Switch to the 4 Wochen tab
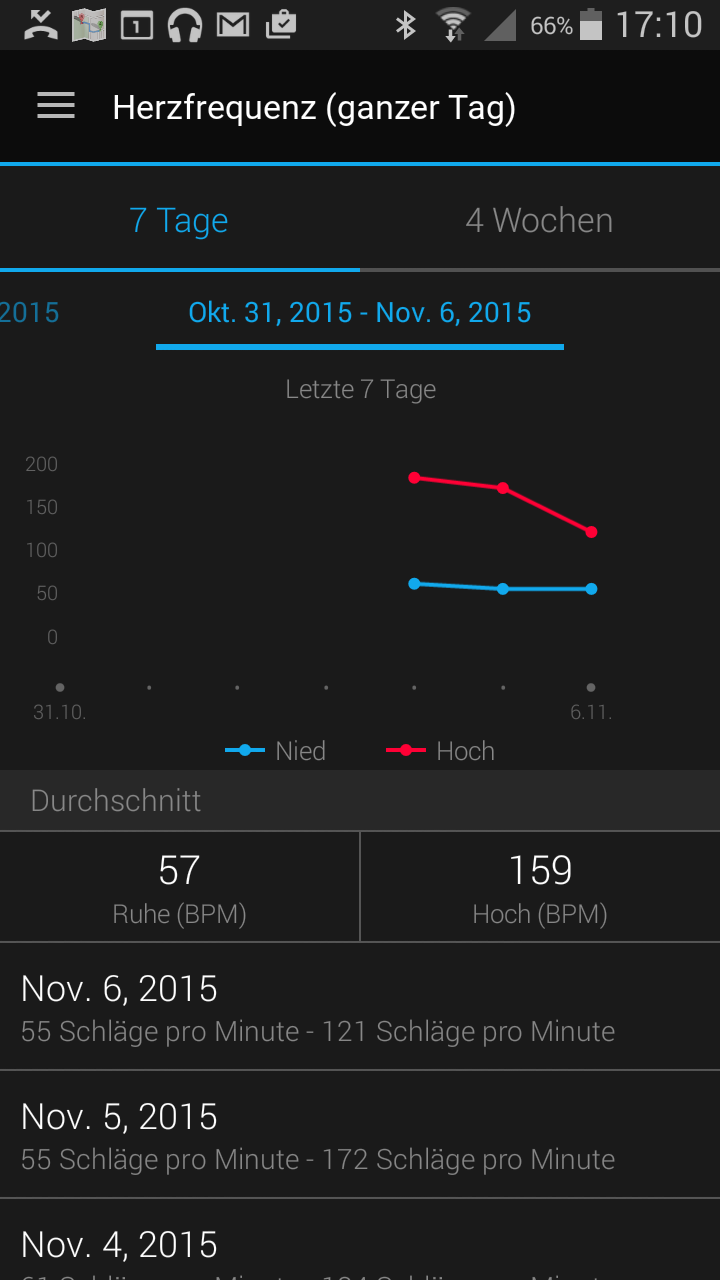Image resolution: width=720 pixels, height=1280 pixels. (x=539, y=220)
